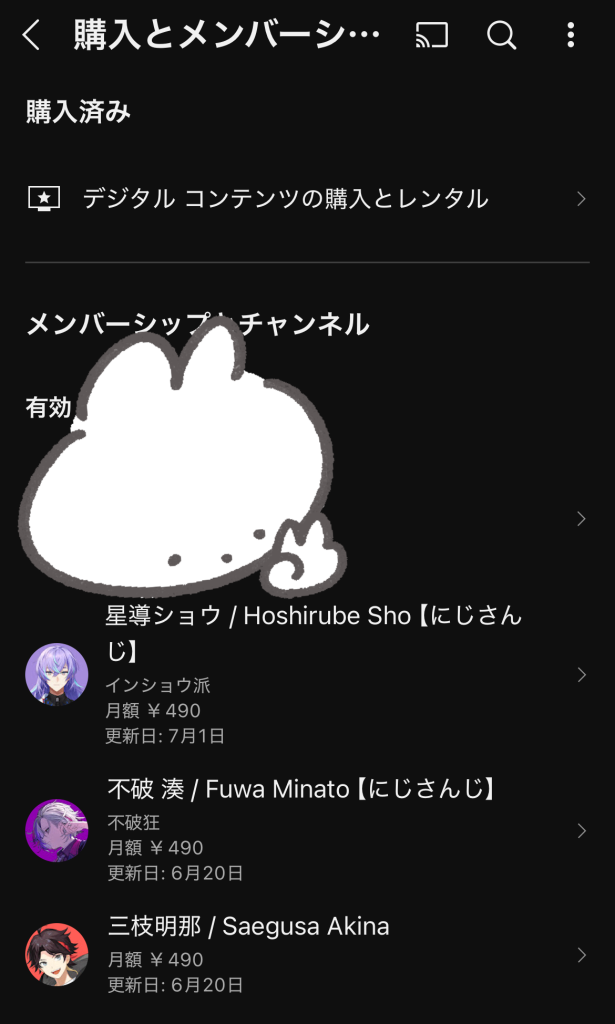Open the search icon
Screen dimensions: 615x1024
[501, 36]
